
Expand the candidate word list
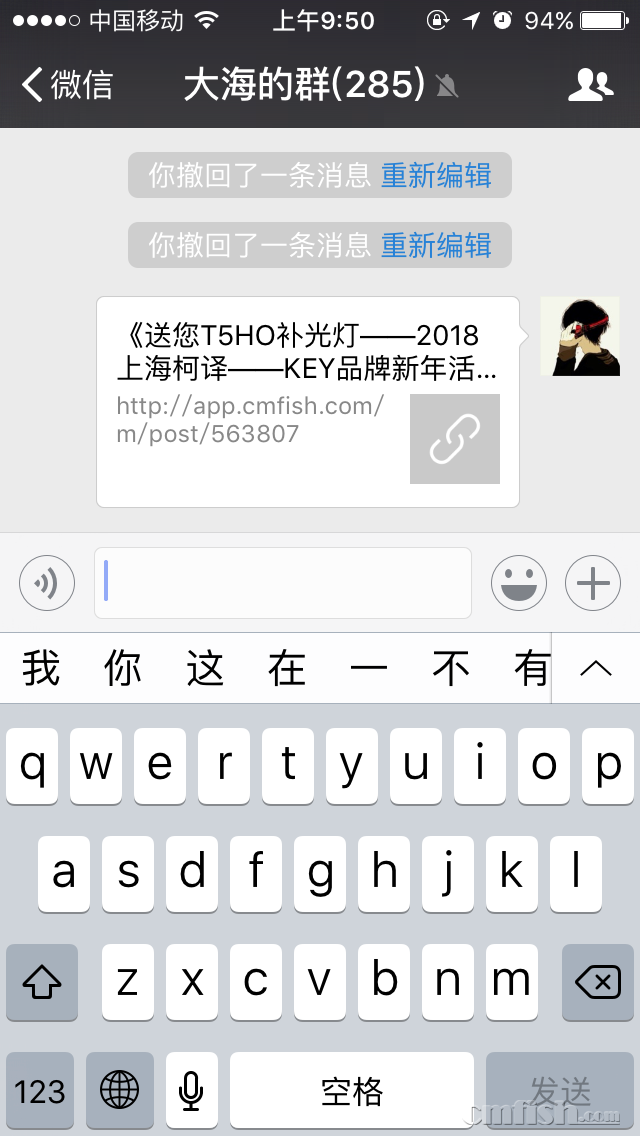coord(596,669)
